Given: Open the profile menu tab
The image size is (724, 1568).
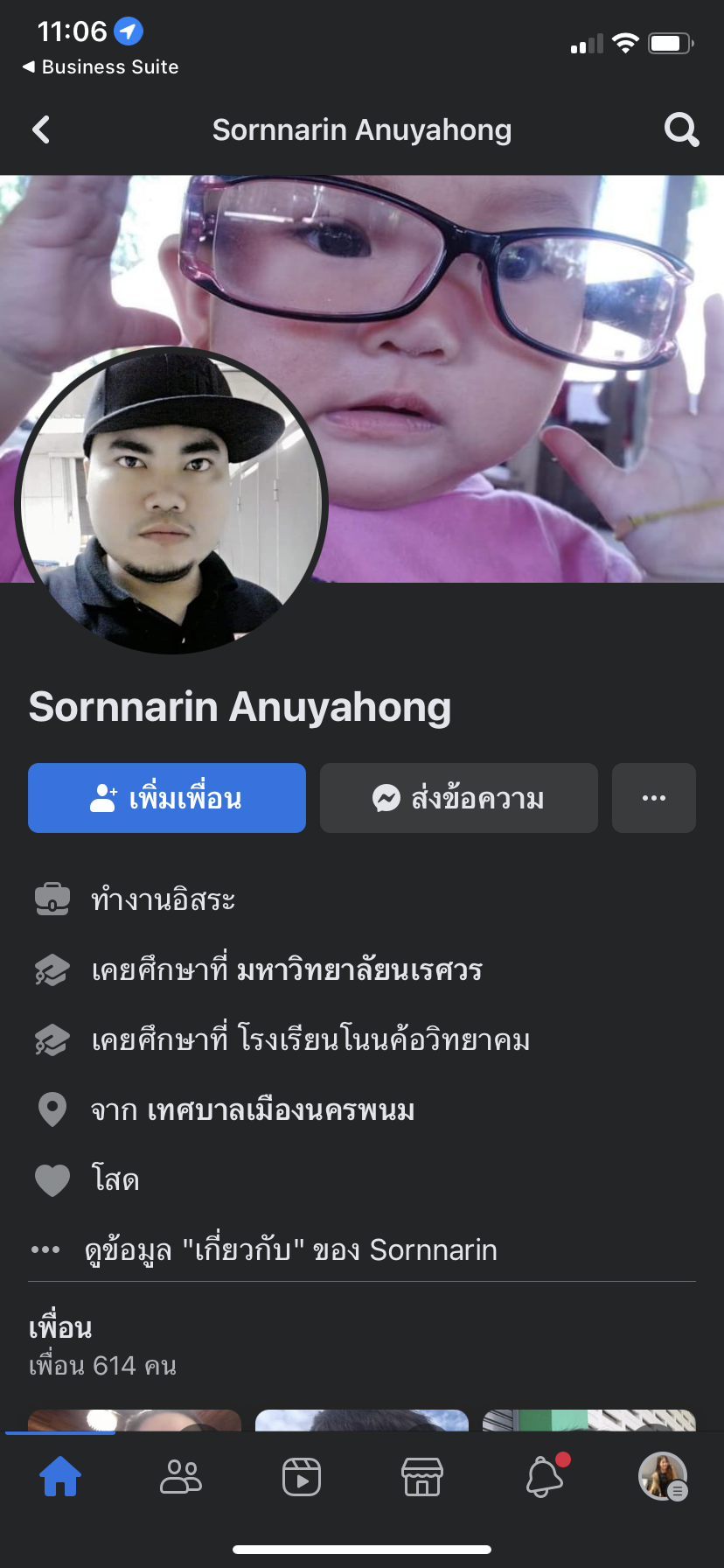Looking at the screenshot, I should pos(663,1477).
